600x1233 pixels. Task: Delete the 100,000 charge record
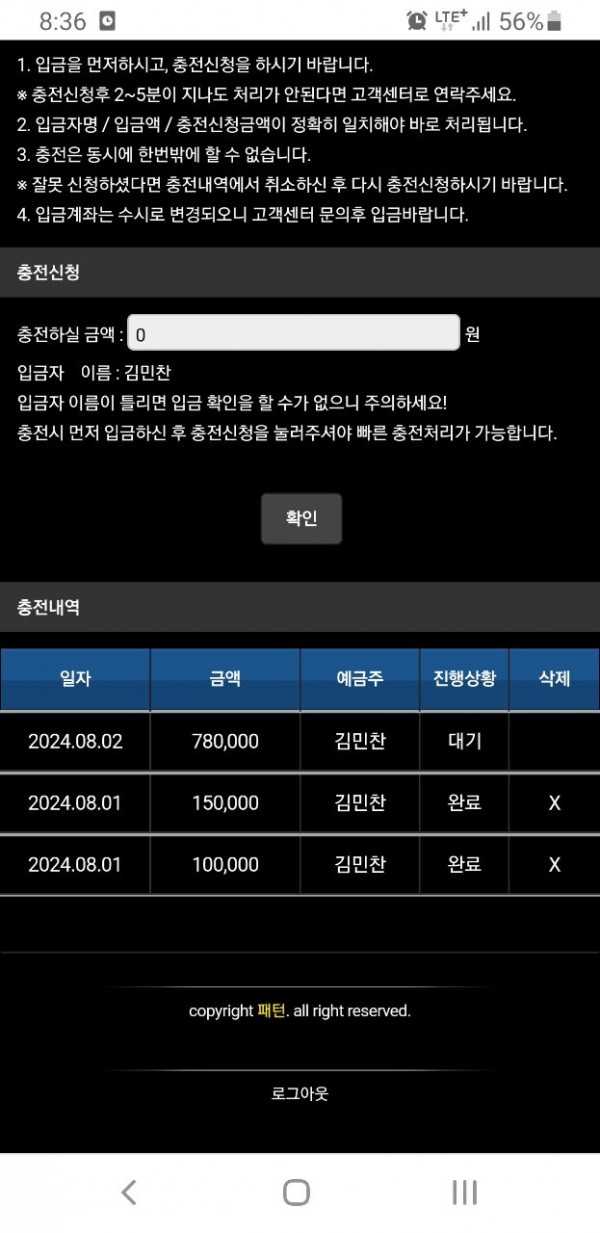pyautogui.click(x=554, y=864)
